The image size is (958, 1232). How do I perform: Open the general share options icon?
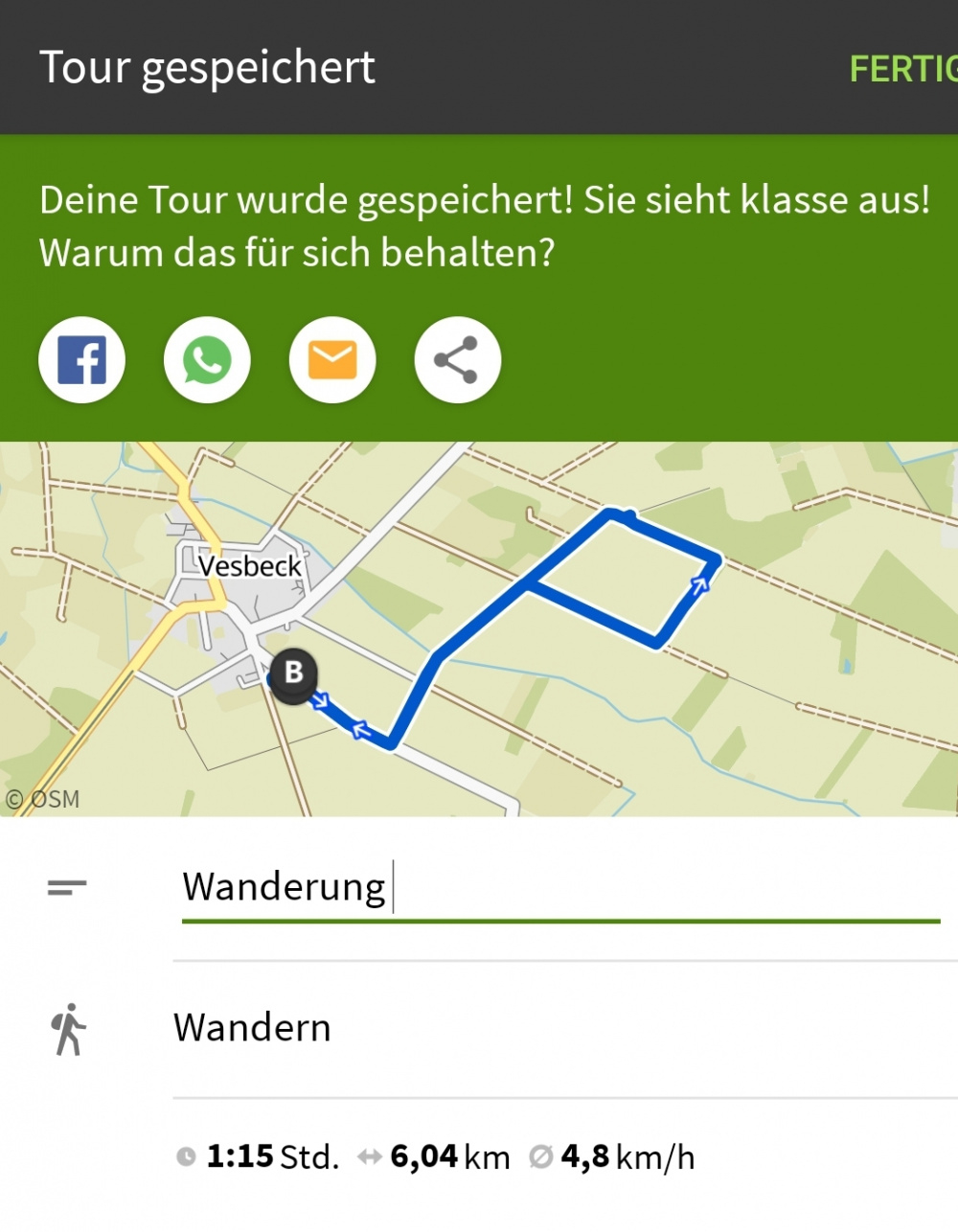457,360
